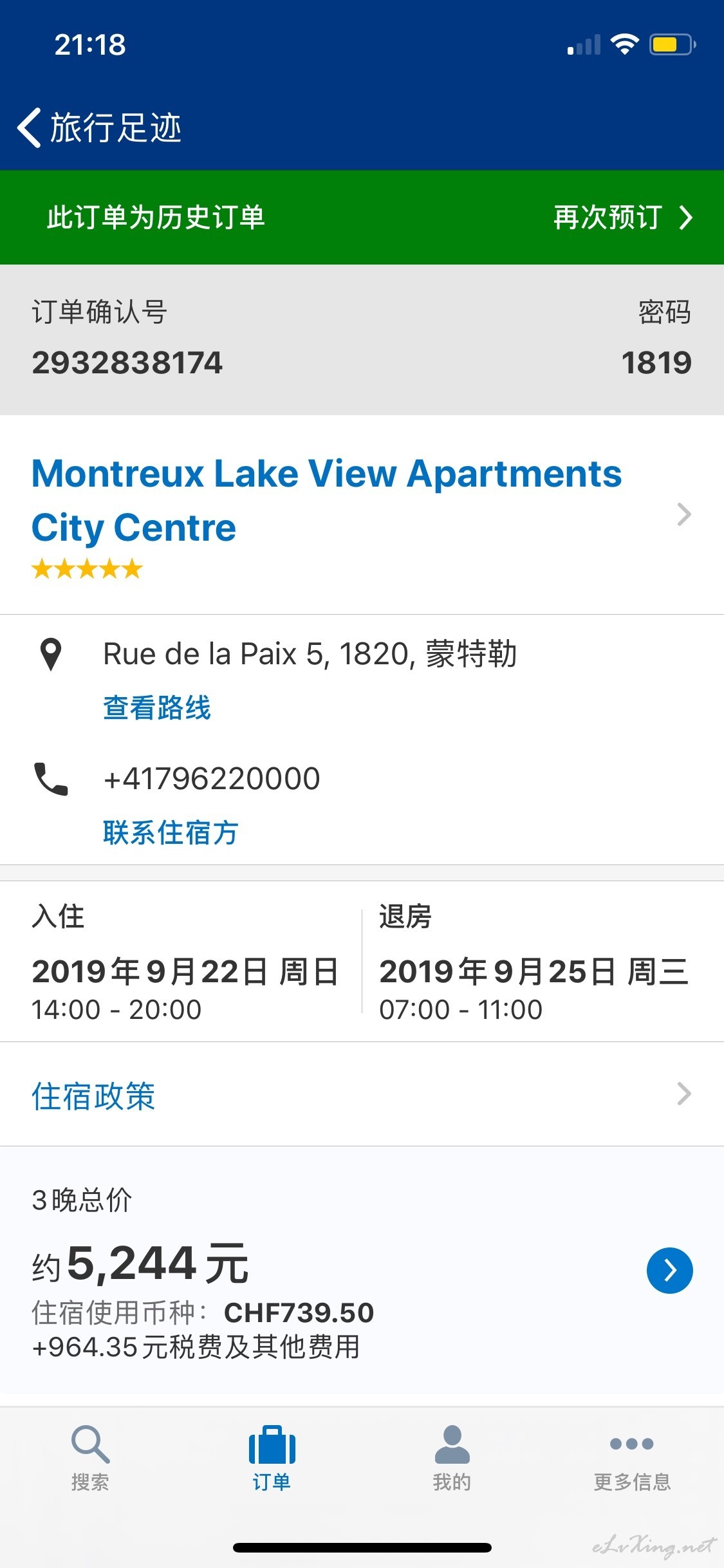Go back to 旅行足迹
This screenshot has width=724, height=1568.
click(x=100, y=127)
